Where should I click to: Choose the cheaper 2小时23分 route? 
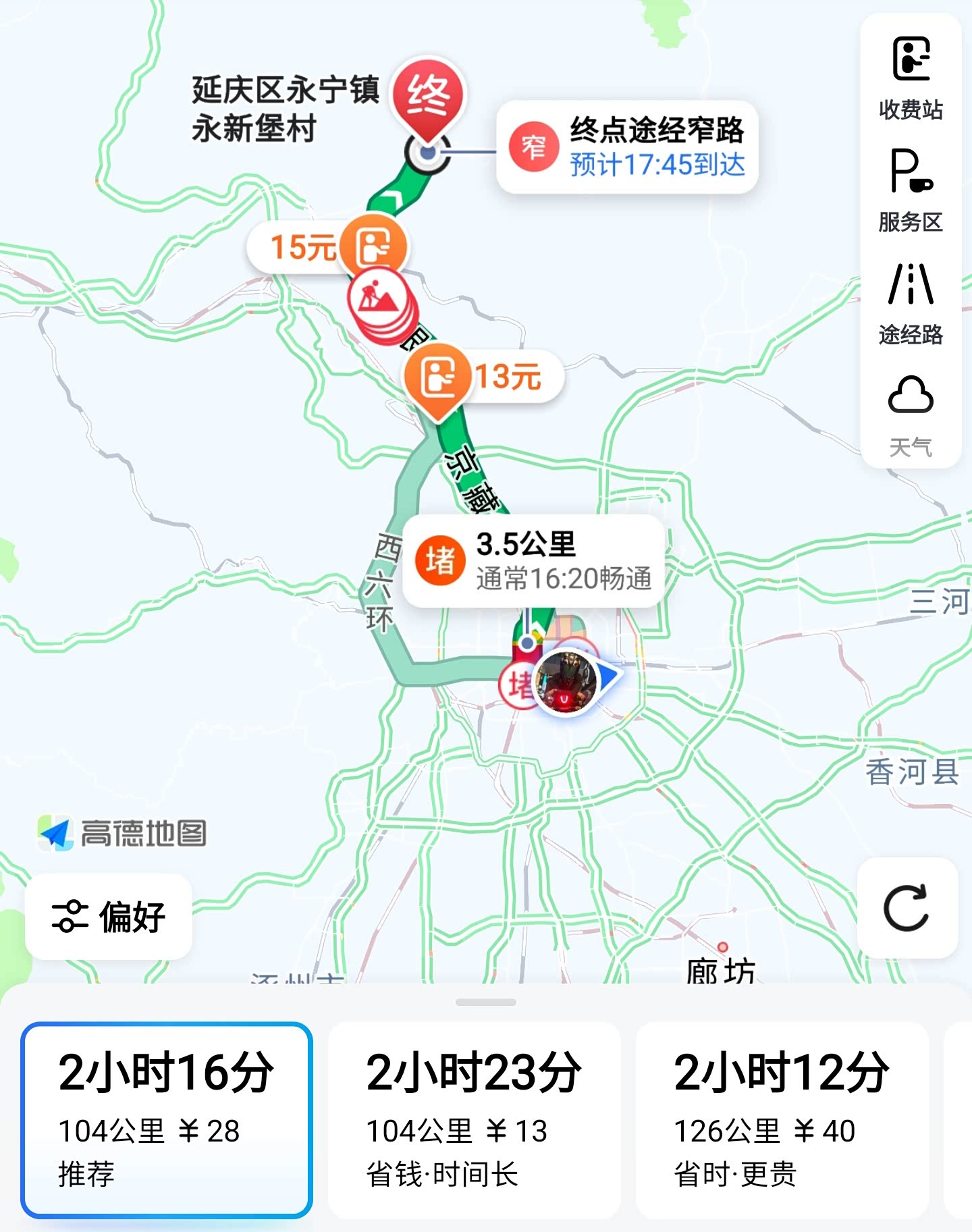(474, 1120)
